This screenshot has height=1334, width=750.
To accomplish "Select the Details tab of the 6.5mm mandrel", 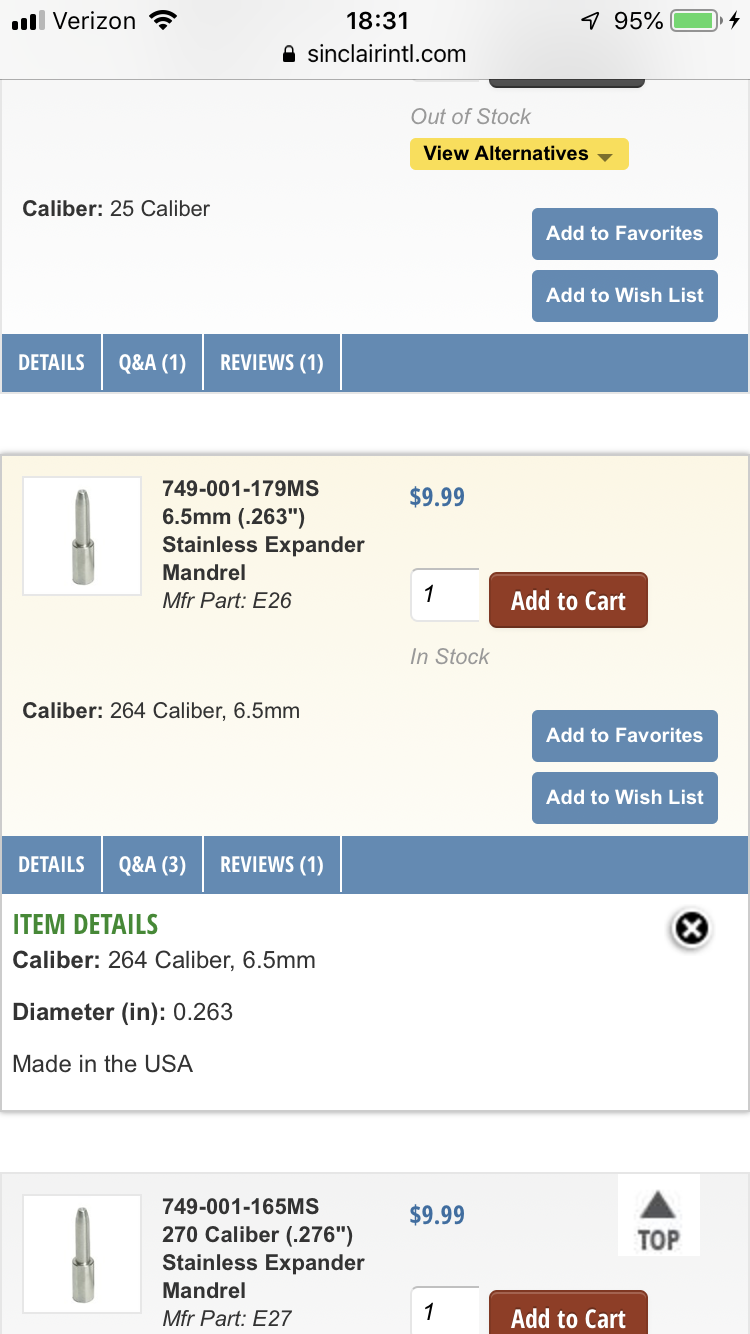I will pos(51,864).
